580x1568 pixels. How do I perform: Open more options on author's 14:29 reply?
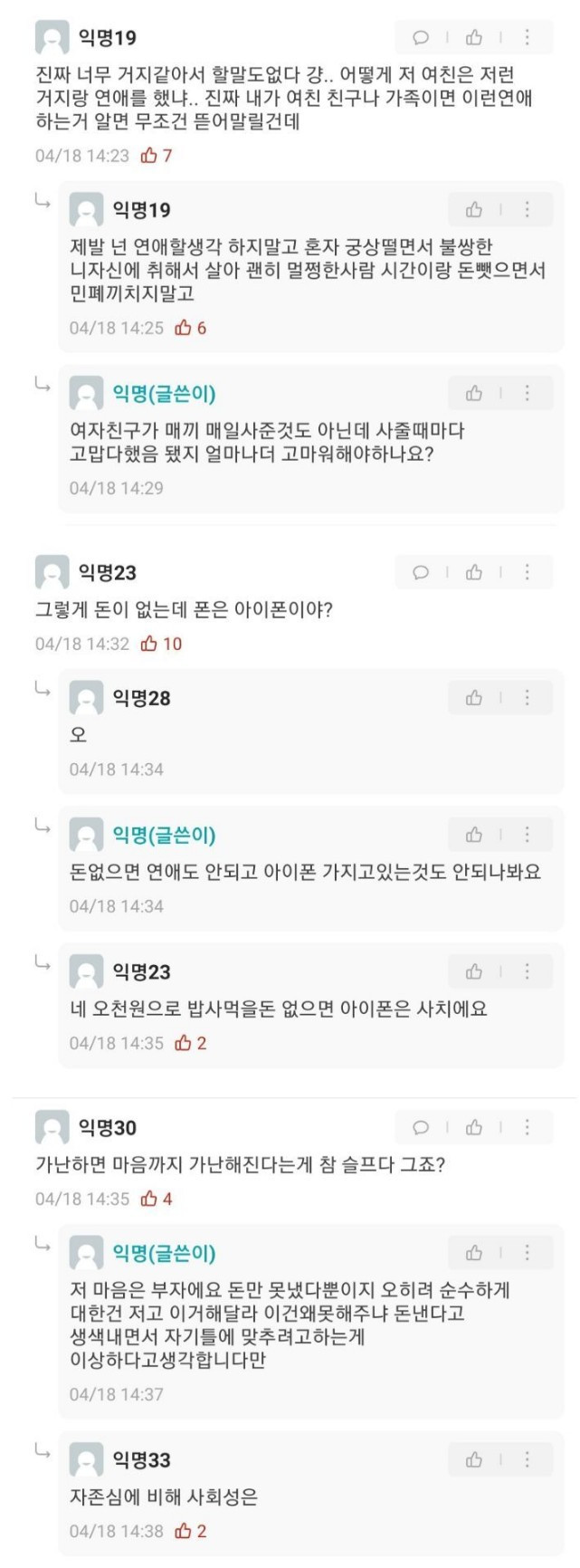[x=527, y=393]
